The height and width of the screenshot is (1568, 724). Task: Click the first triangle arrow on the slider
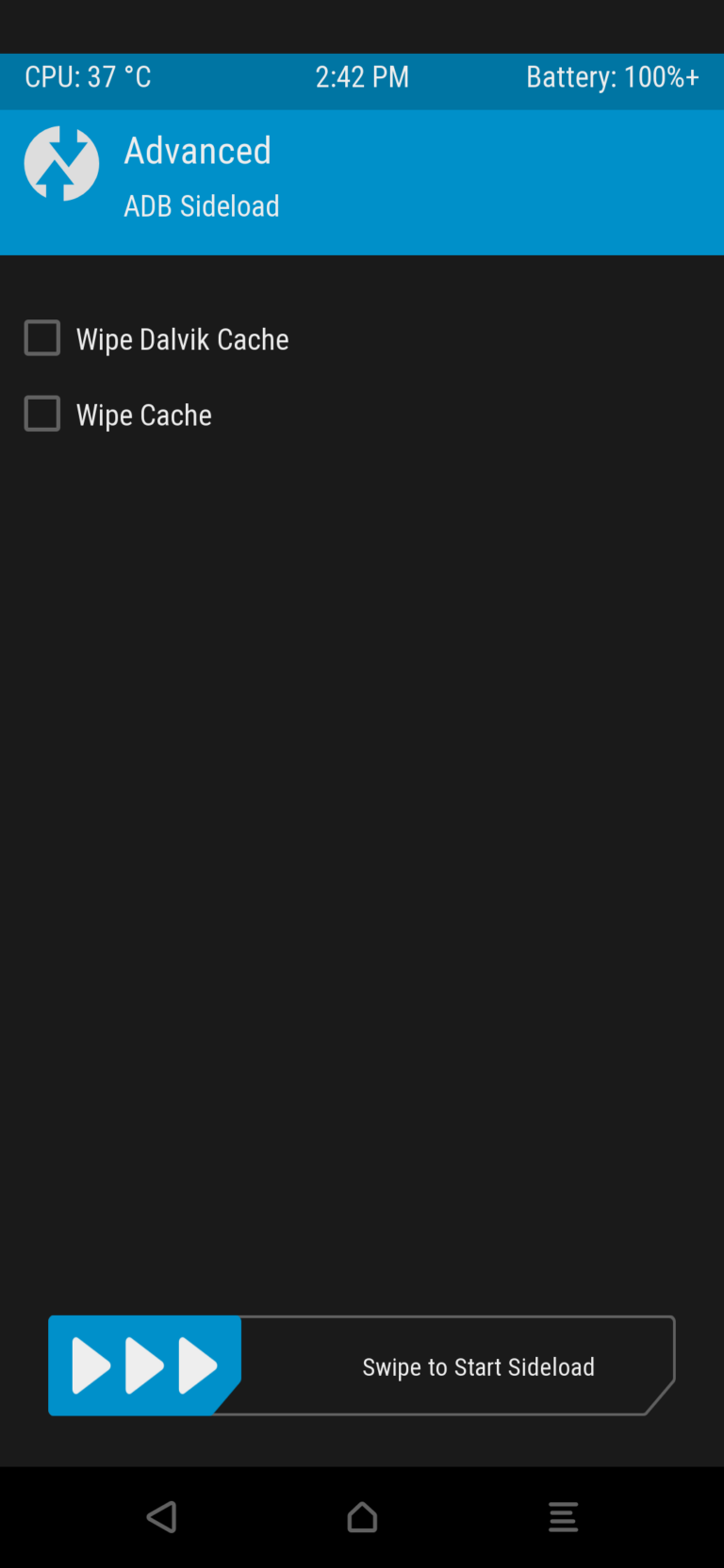[91, 1365]
